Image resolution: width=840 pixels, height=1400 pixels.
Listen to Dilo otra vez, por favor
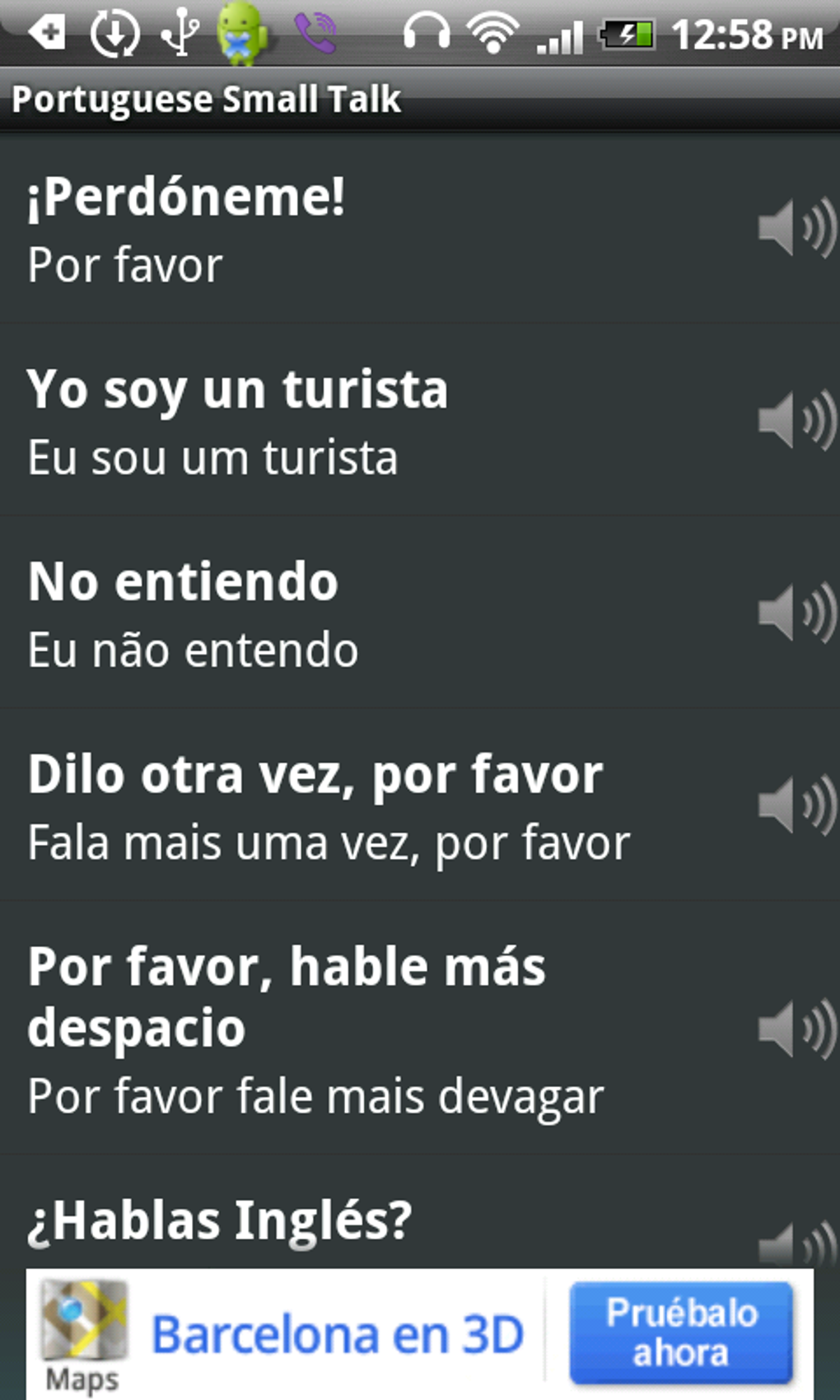click(795, 805)
